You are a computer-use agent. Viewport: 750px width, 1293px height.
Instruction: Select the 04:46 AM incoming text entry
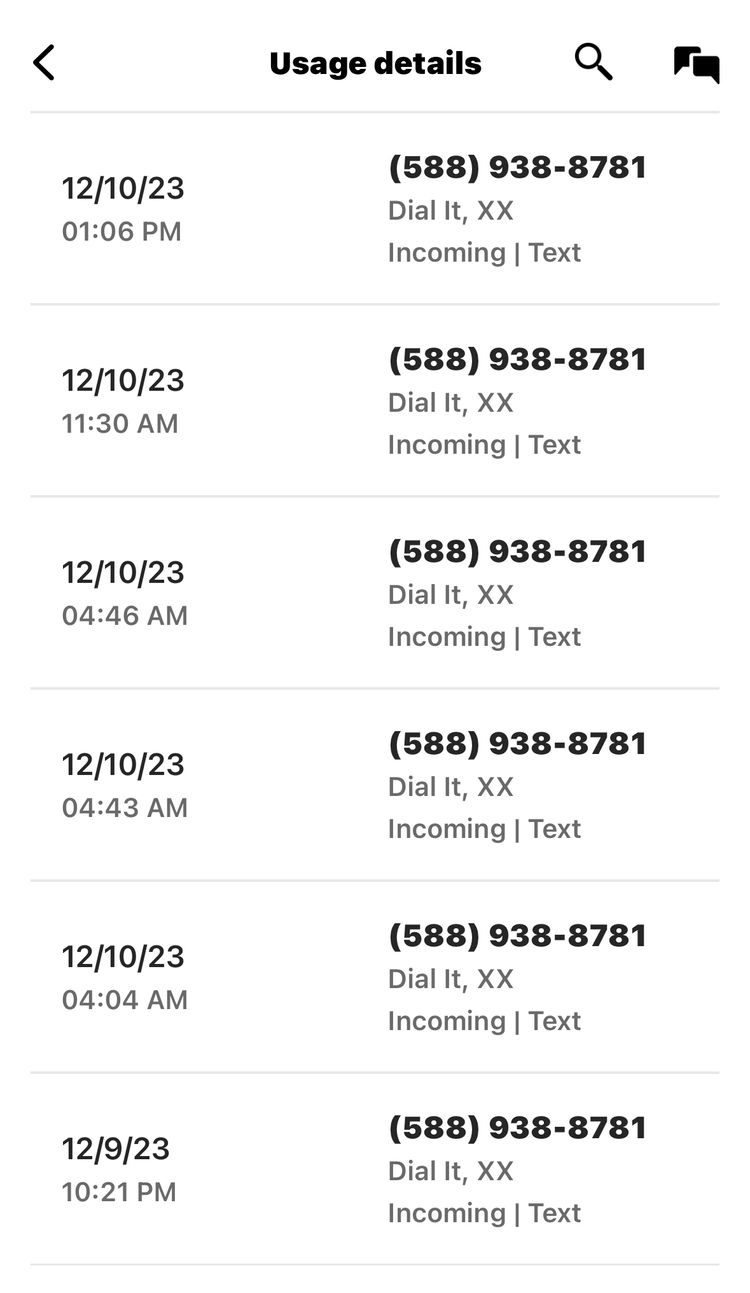point(375,592)
